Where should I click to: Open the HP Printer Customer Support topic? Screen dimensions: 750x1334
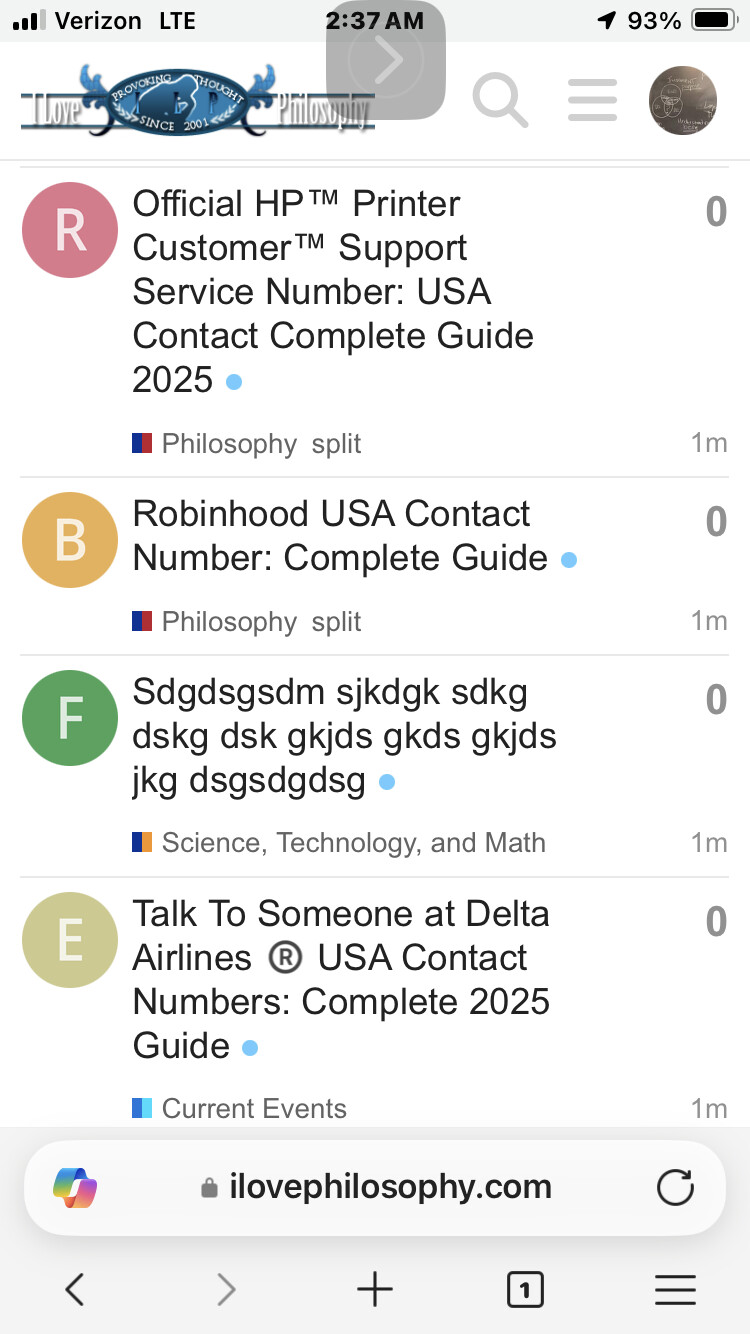click(x=333, y=291)
